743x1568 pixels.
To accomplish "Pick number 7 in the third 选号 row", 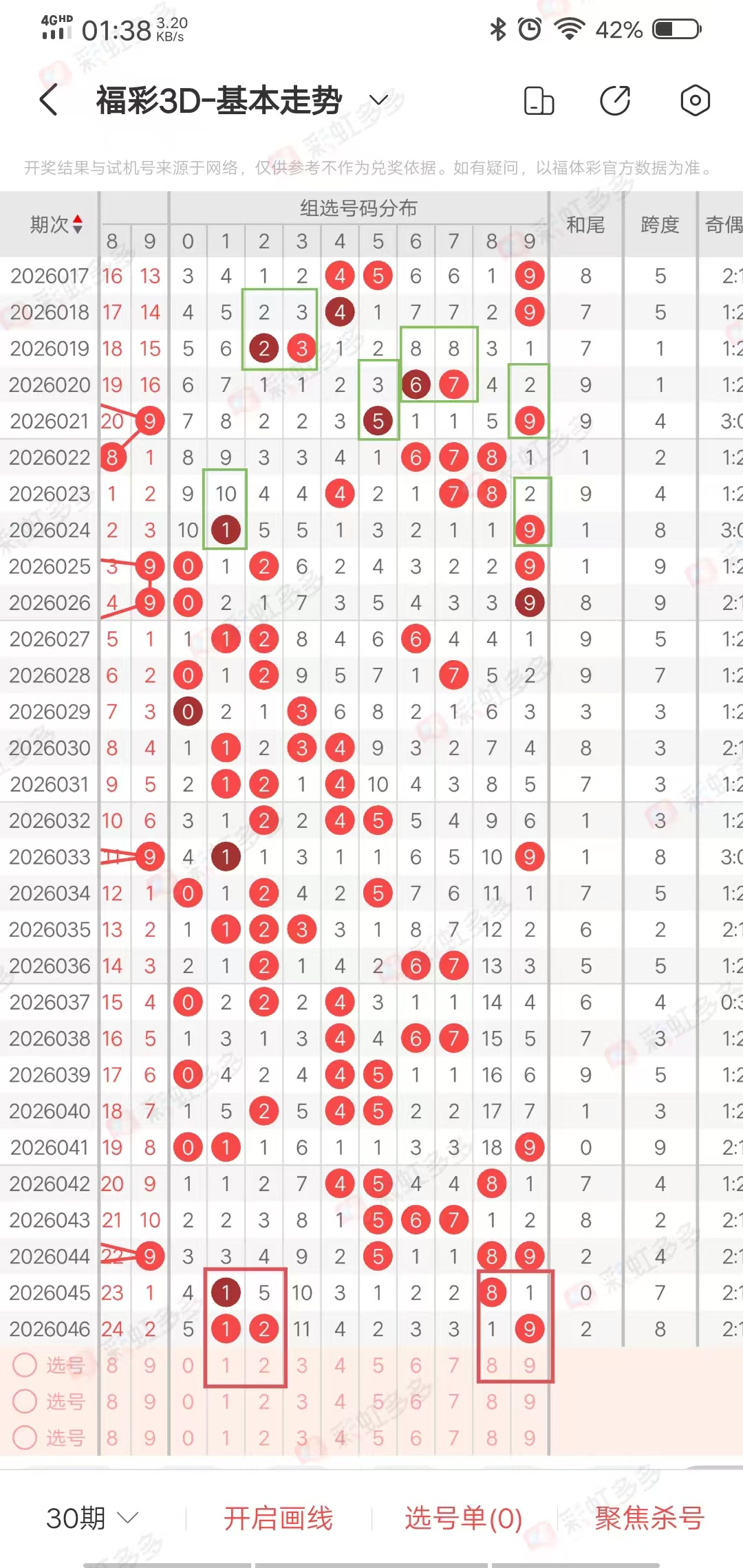I will [453, 1438].
